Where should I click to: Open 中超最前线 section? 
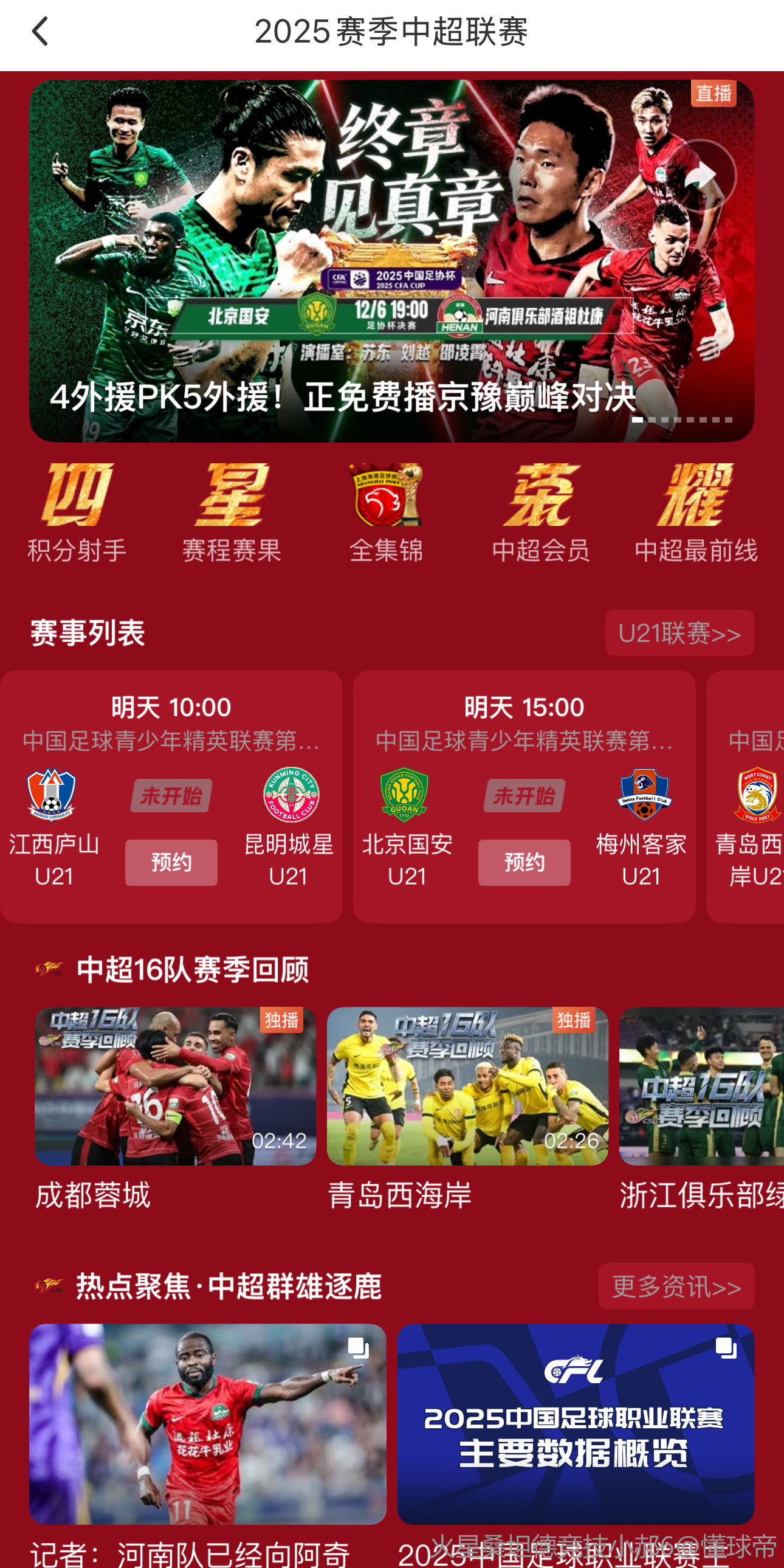696,513
